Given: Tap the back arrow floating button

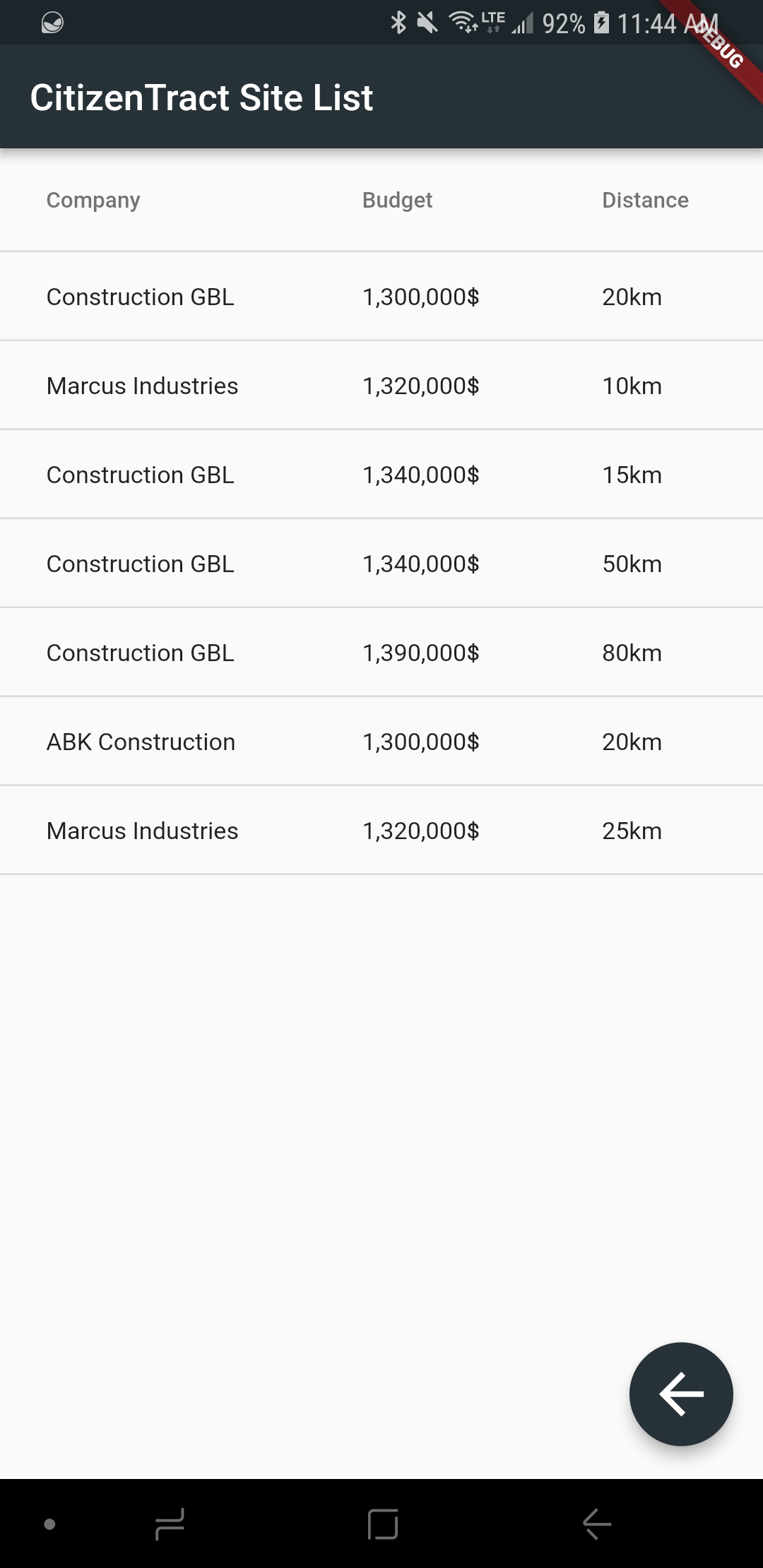Looking at the screenshot, I should click(681, 1394).
